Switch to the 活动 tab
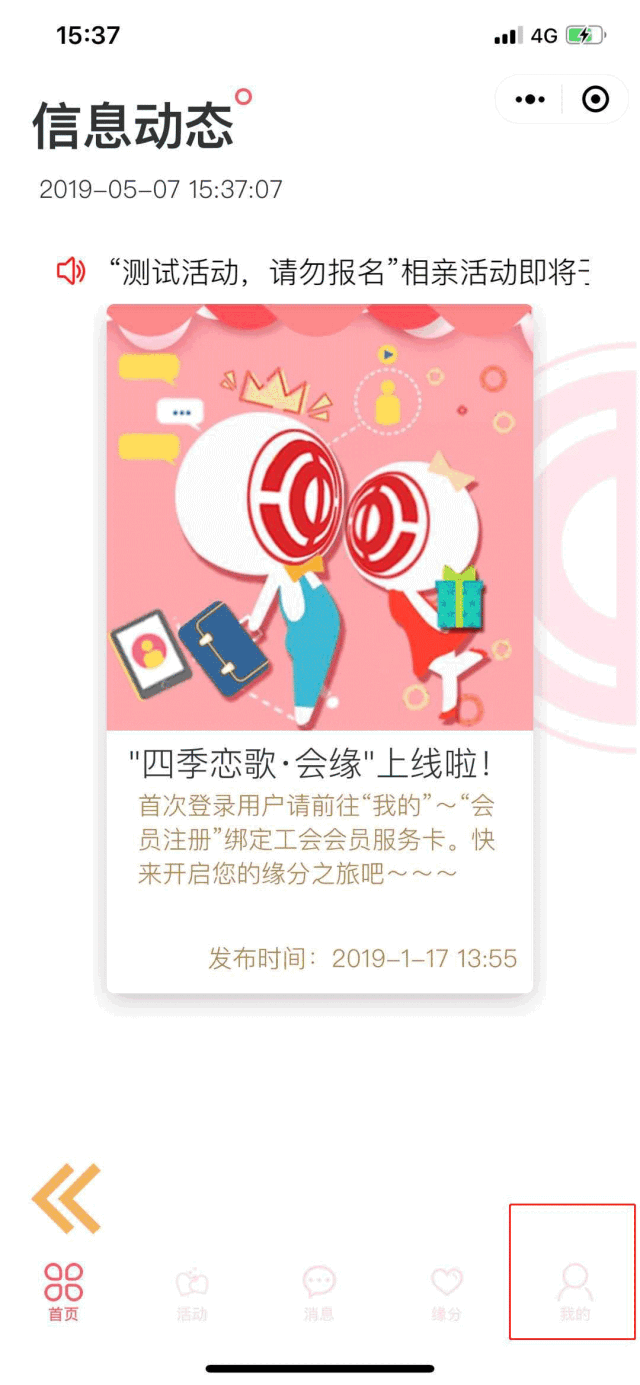The image size is (640, 1385). [192, 1292]
